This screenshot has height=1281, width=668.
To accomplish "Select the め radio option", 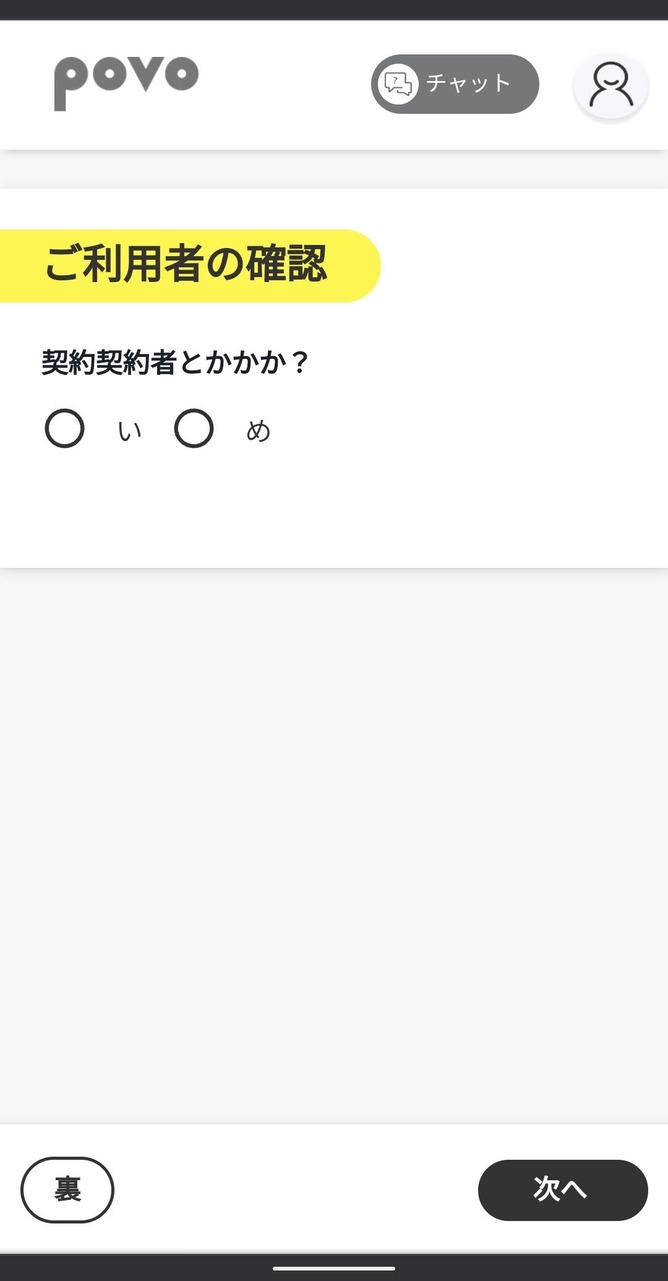I will 194,430.
